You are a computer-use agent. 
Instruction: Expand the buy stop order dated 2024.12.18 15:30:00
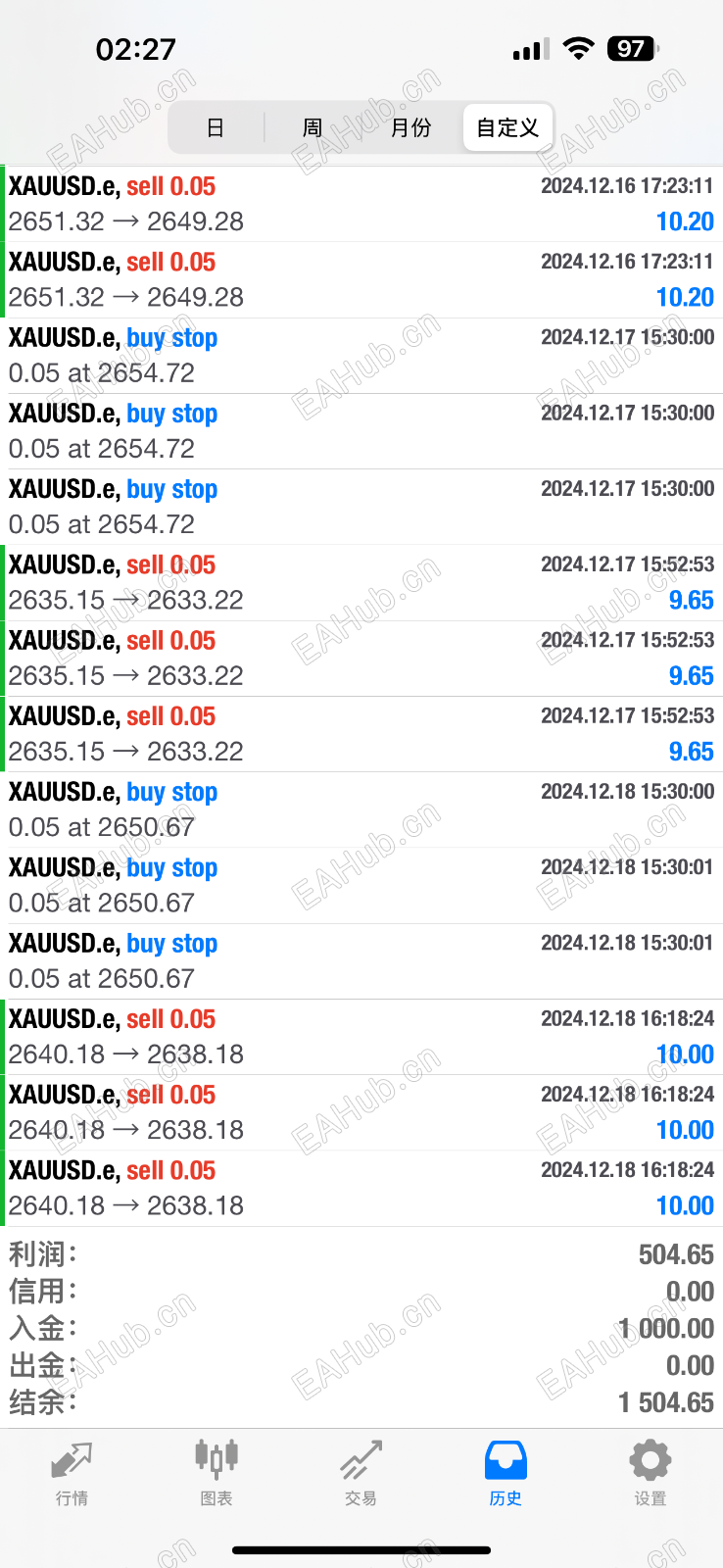coord(361,809)
